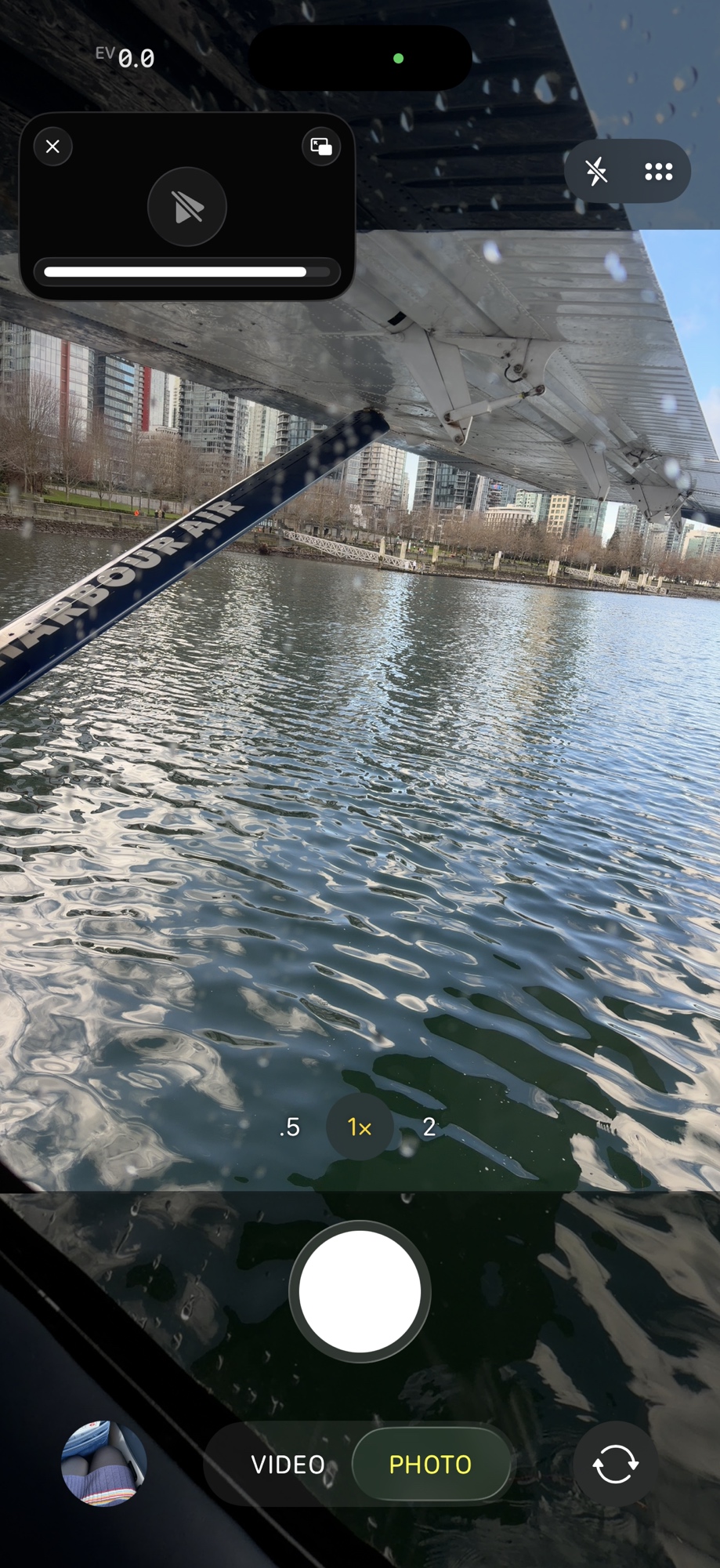Switch to VIDEO mode

pos(288,1464)
